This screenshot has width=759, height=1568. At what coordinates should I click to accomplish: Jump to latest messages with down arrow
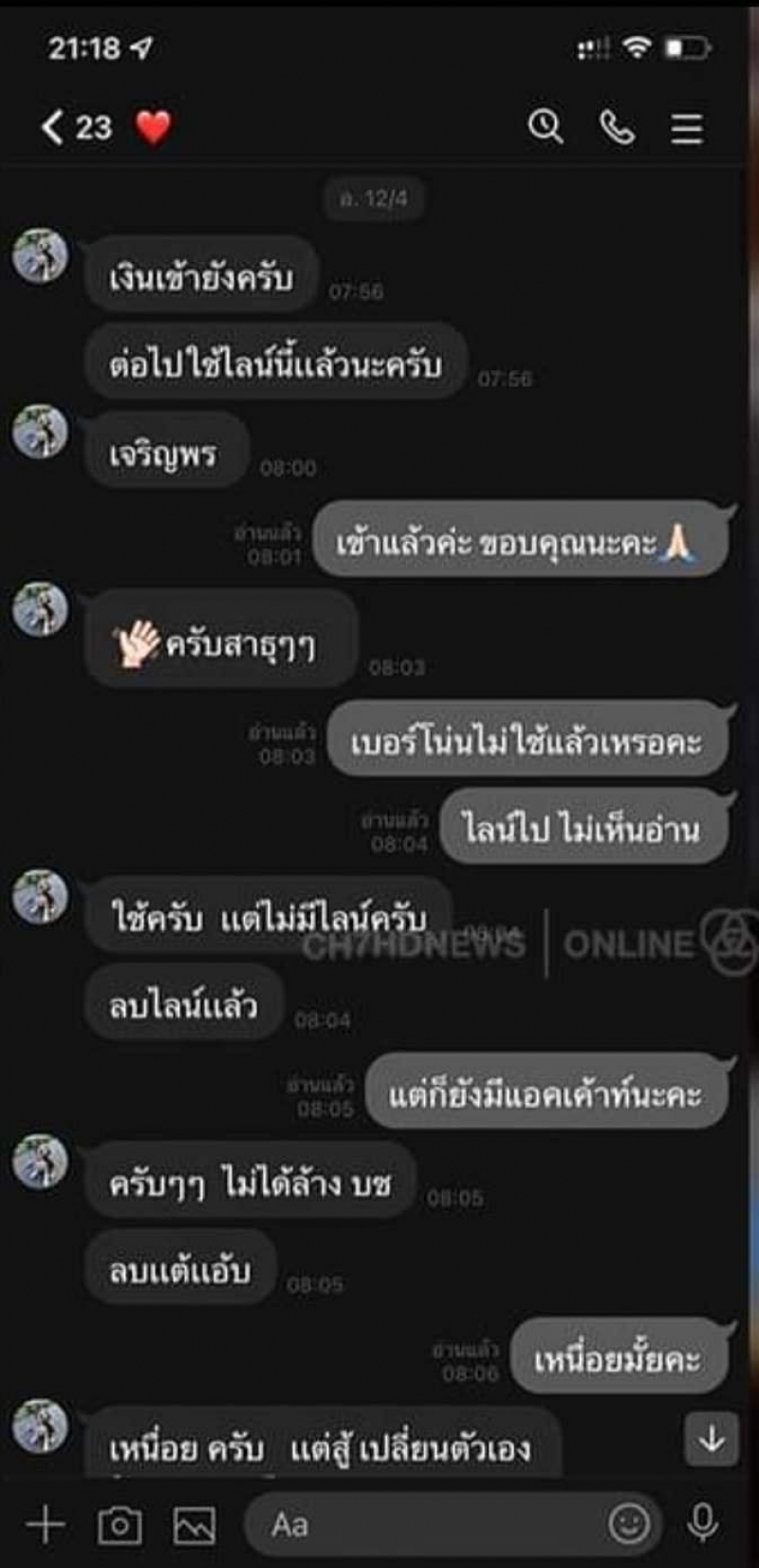(712, 1439)
